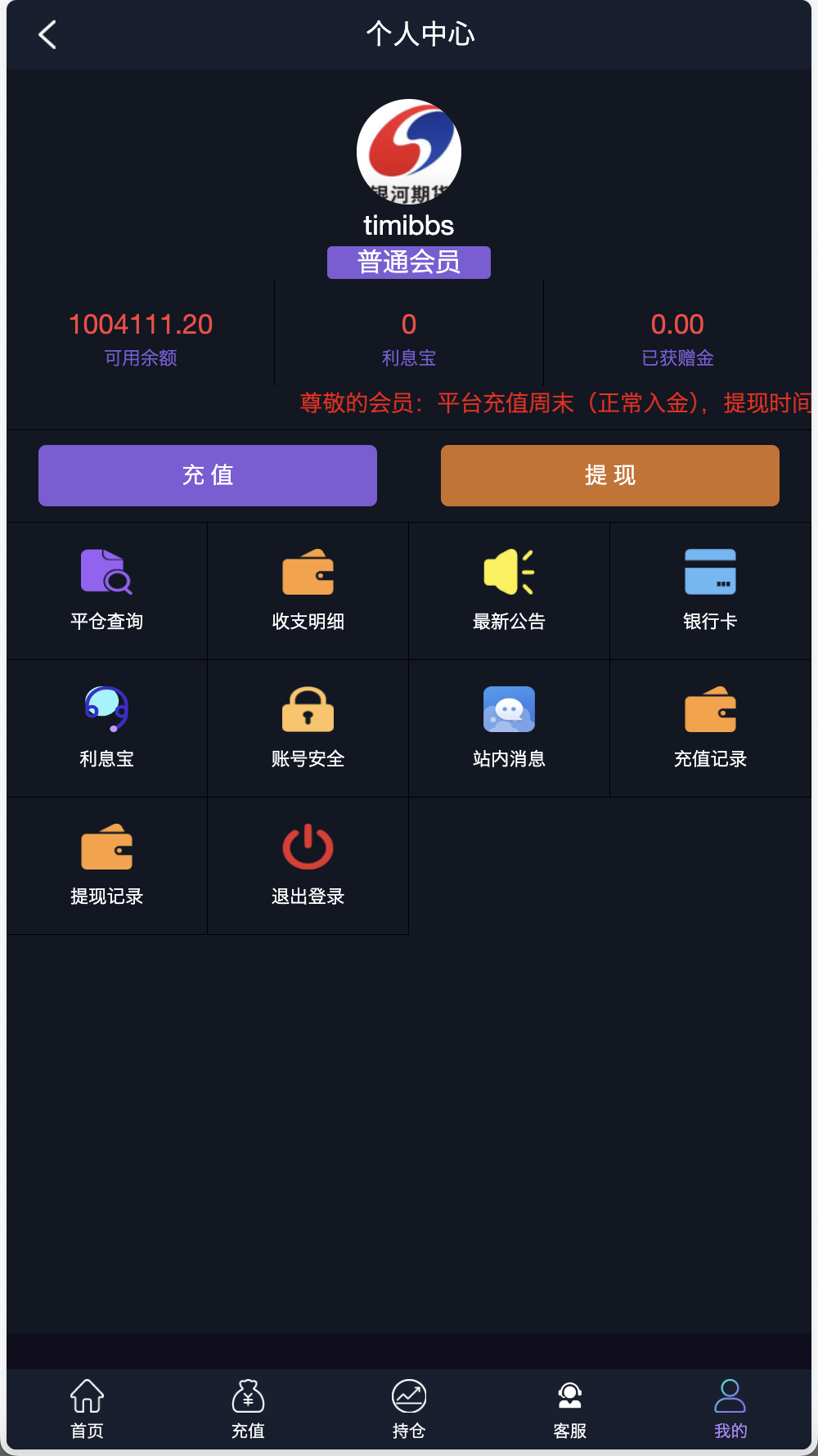This screenshot has width=818, height=1456.
Task: Select the 我的 profile tab
Action: pyautogui.click(x=730, y=1409)
